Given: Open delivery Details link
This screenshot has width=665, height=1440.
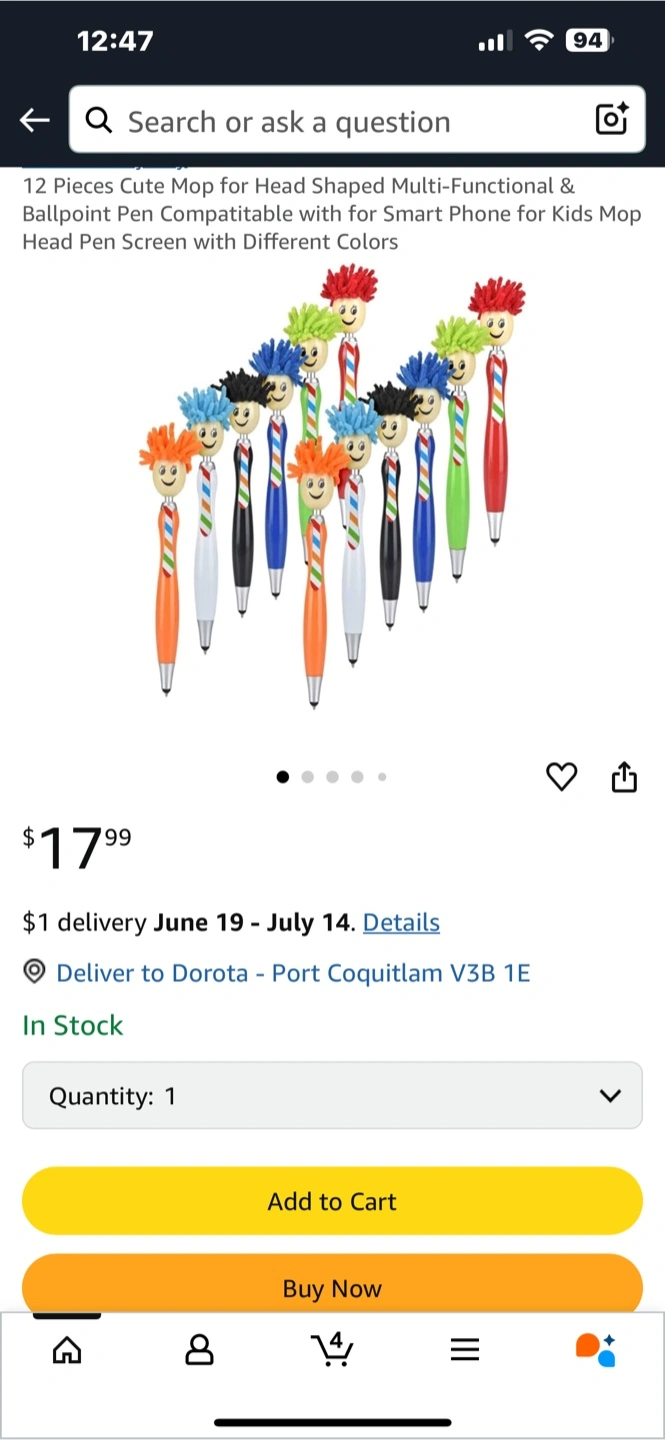Looking at the screenshot, I should pos(401,922).
